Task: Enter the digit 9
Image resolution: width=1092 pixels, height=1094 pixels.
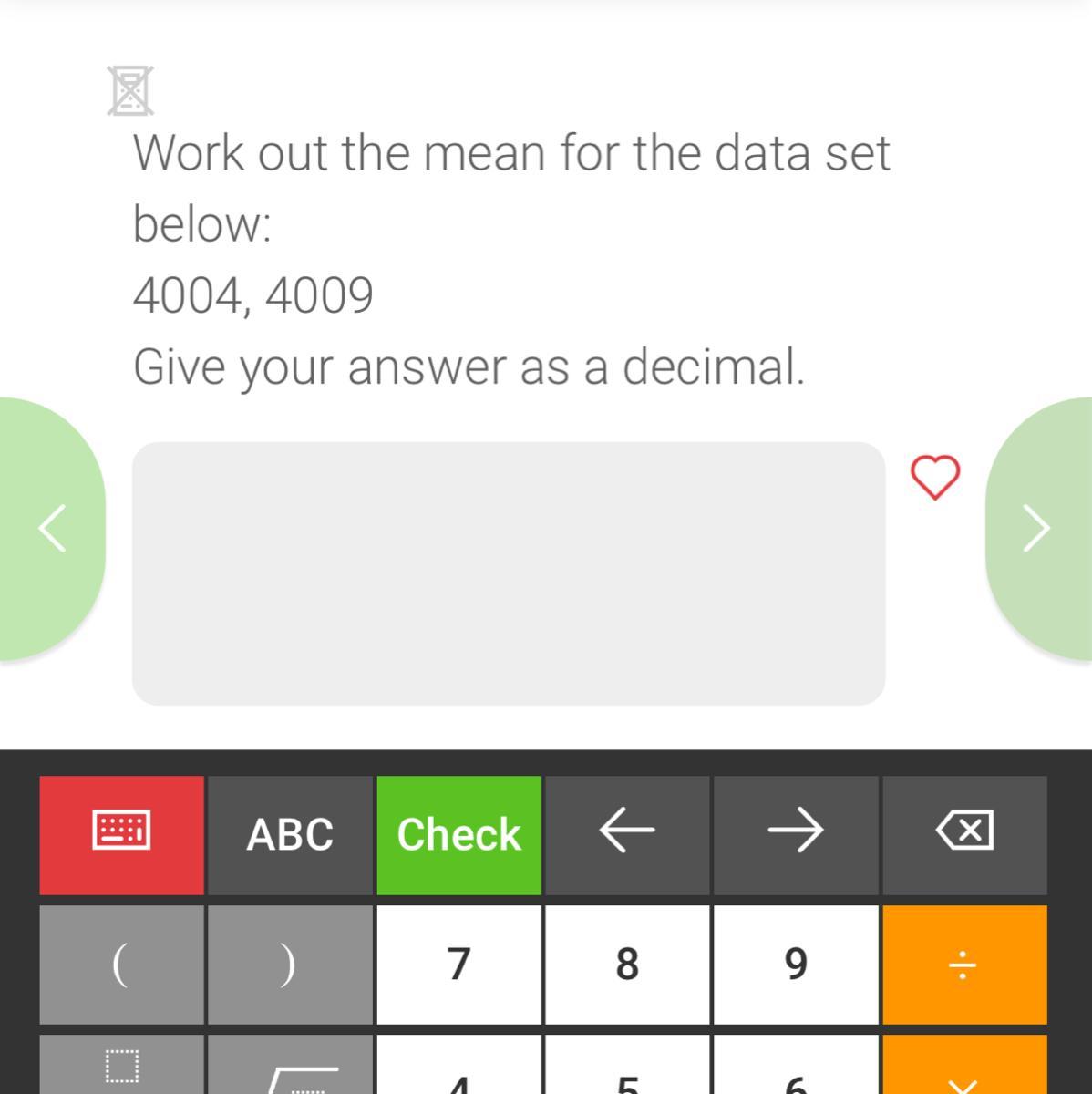Action: click(796, 965)
